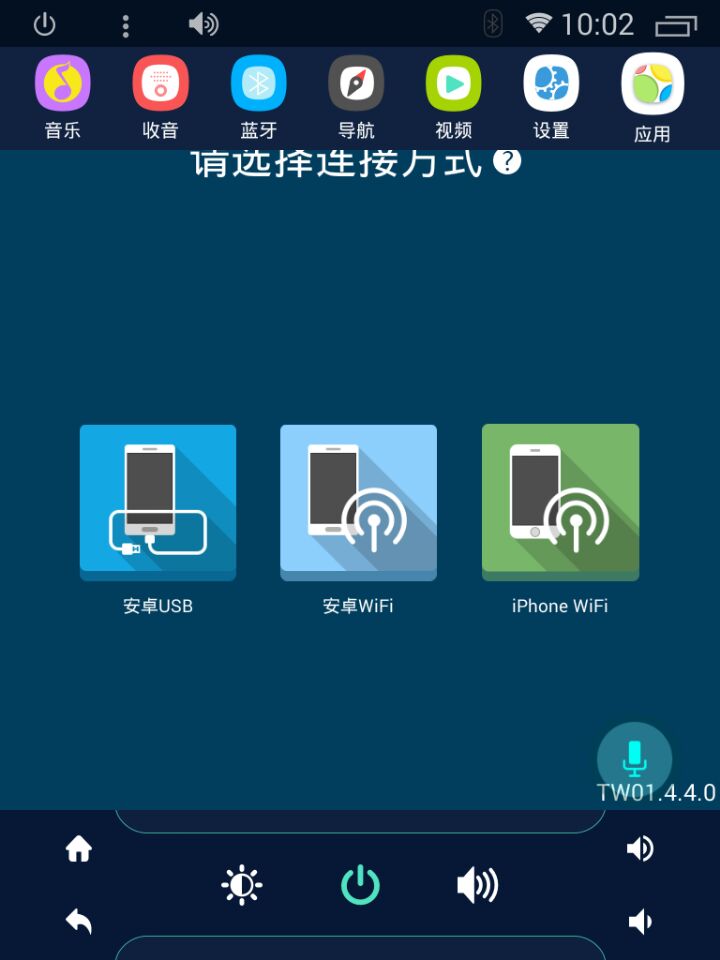The height and width of the screenshot is (960, 720).
Task: Open the three-dot overflow menu
Action: (x=125, y=25)
